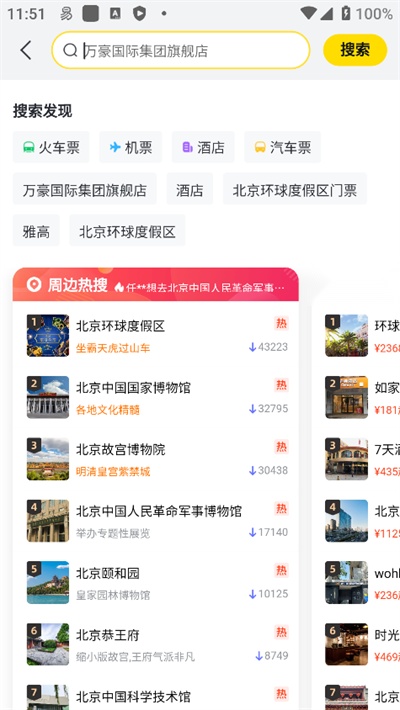
Task: Tap the 北京环球度假区 suggestion chip
Action: click(127, 230)
